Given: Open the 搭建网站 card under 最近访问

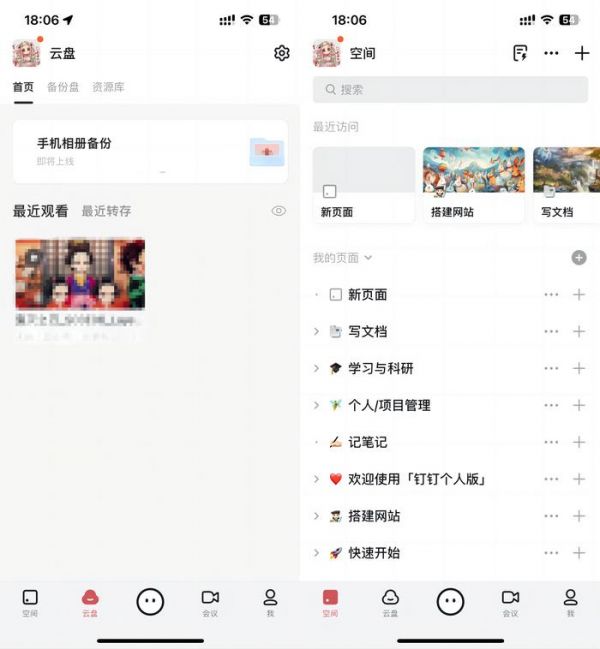Looking at the screenshot, I should point(473,184).
